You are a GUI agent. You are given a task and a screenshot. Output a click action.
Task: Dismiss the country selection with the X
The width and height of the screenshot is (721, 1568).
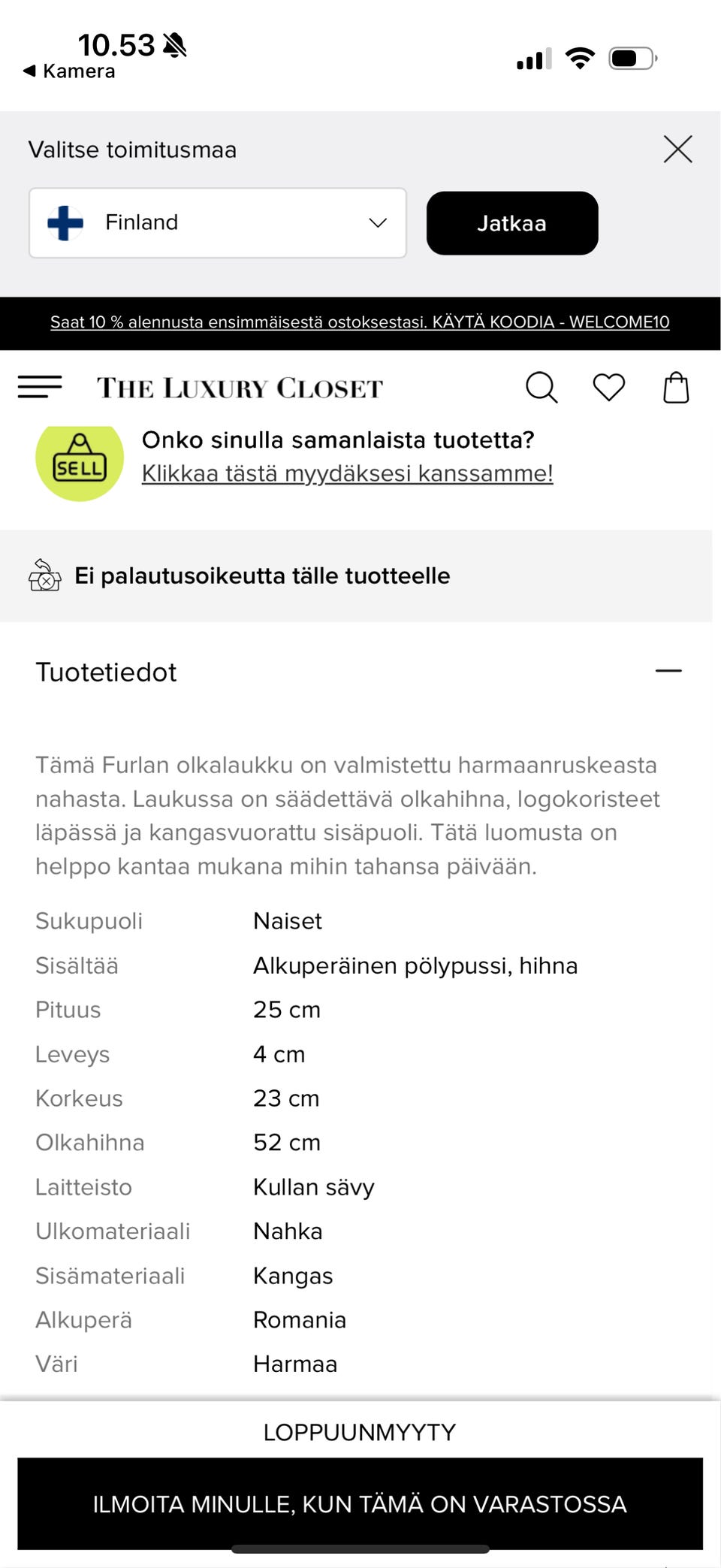click(677, 149)
